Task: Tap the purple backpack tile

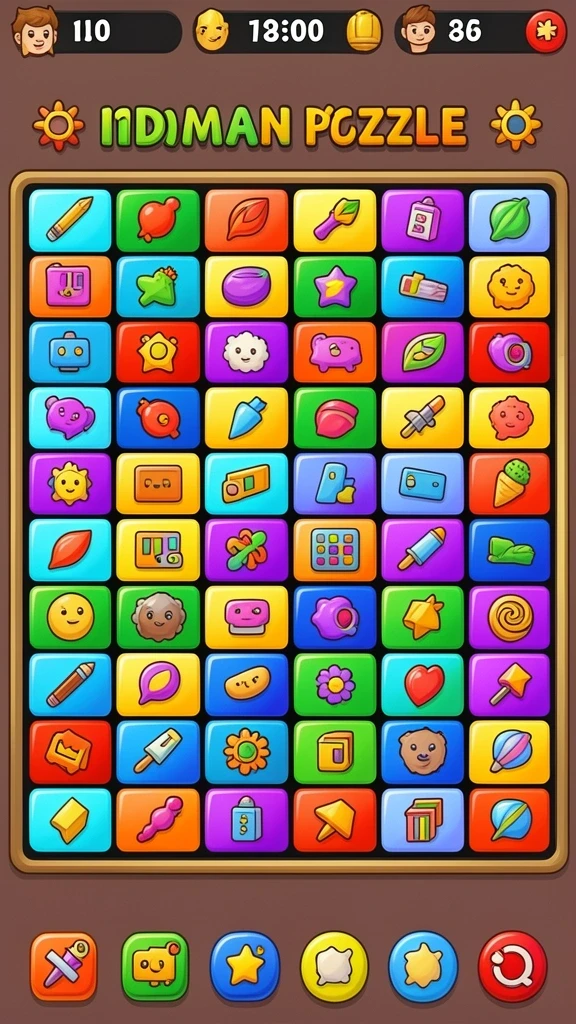Action: 423,221
